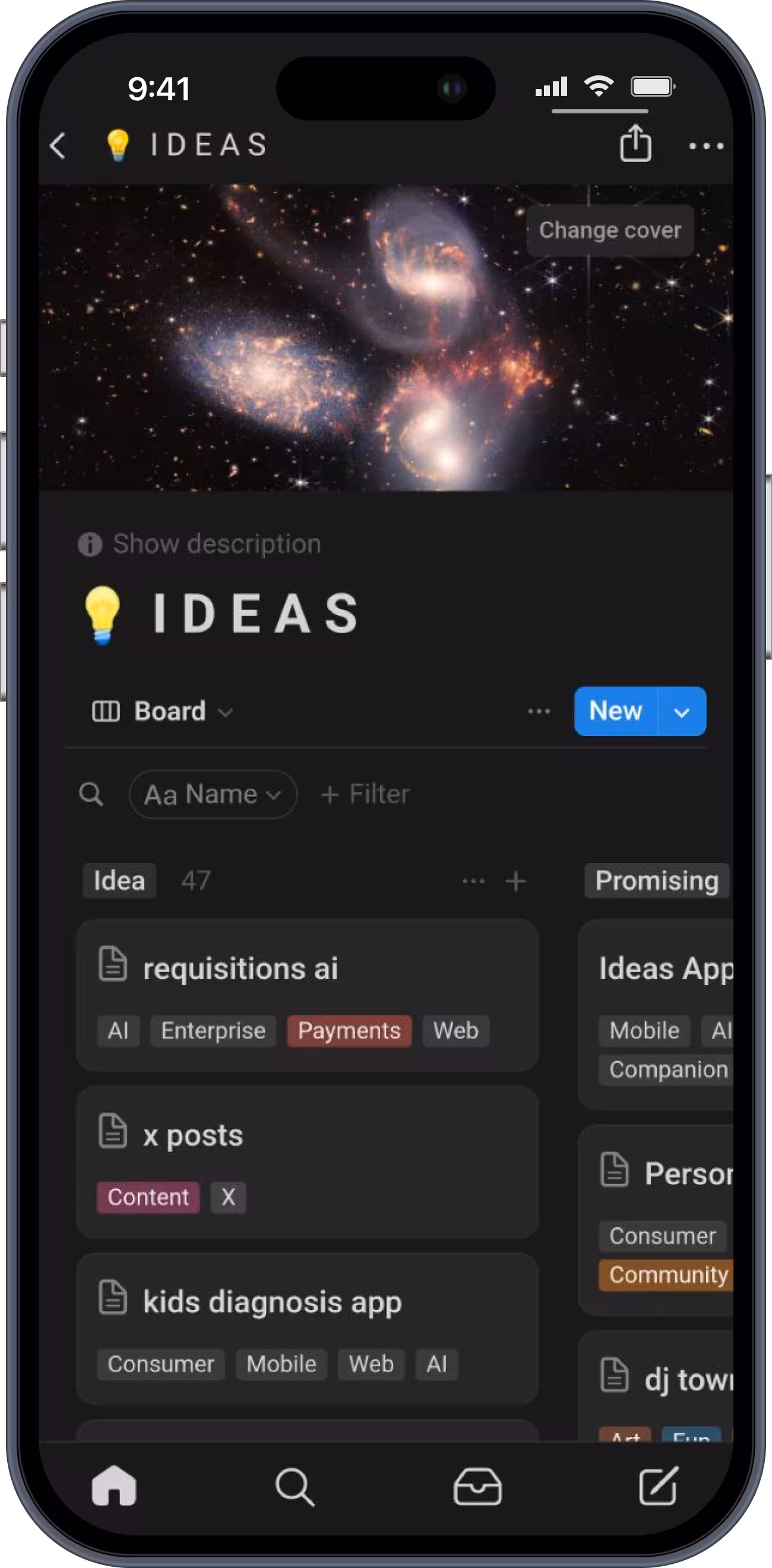
Task: Tap Change cover button
Action: pyautogui.click(x=609, y=231)
